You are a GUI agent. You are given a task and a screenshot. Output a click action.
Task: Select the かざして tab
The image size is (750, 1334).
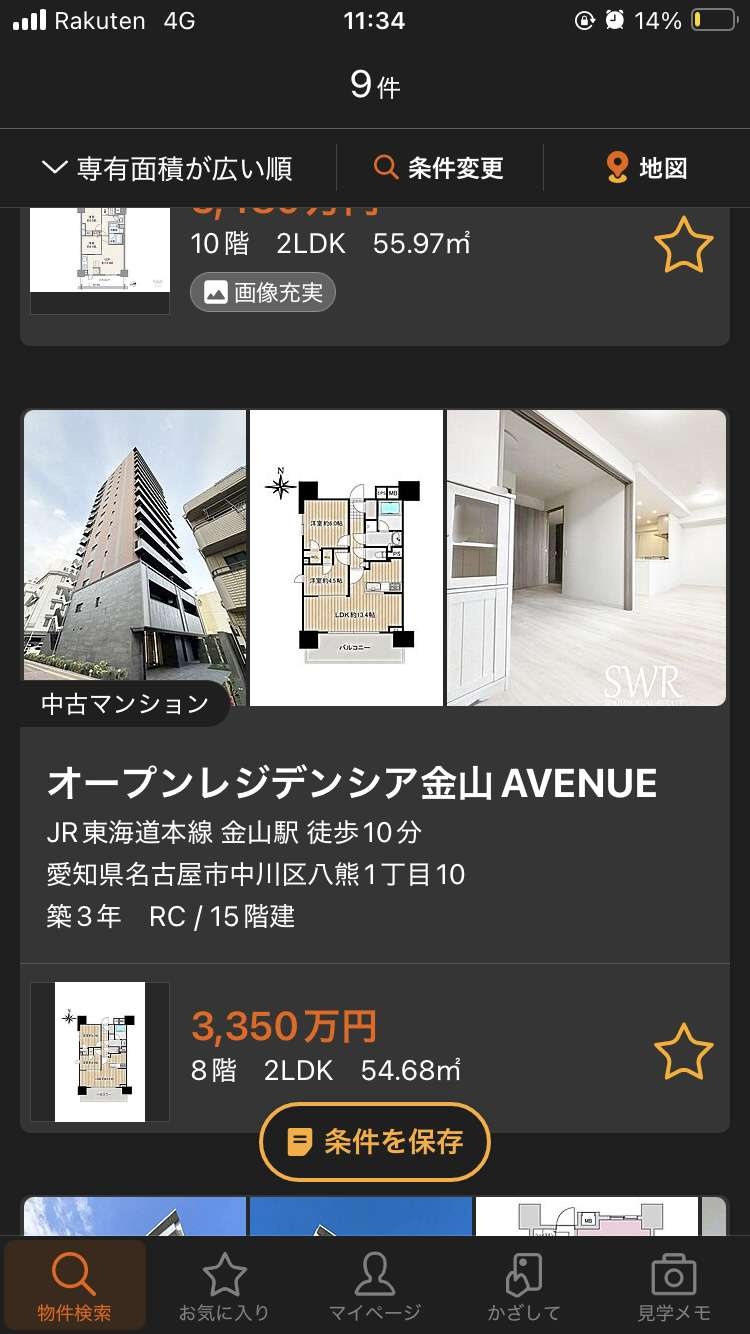524,1286
